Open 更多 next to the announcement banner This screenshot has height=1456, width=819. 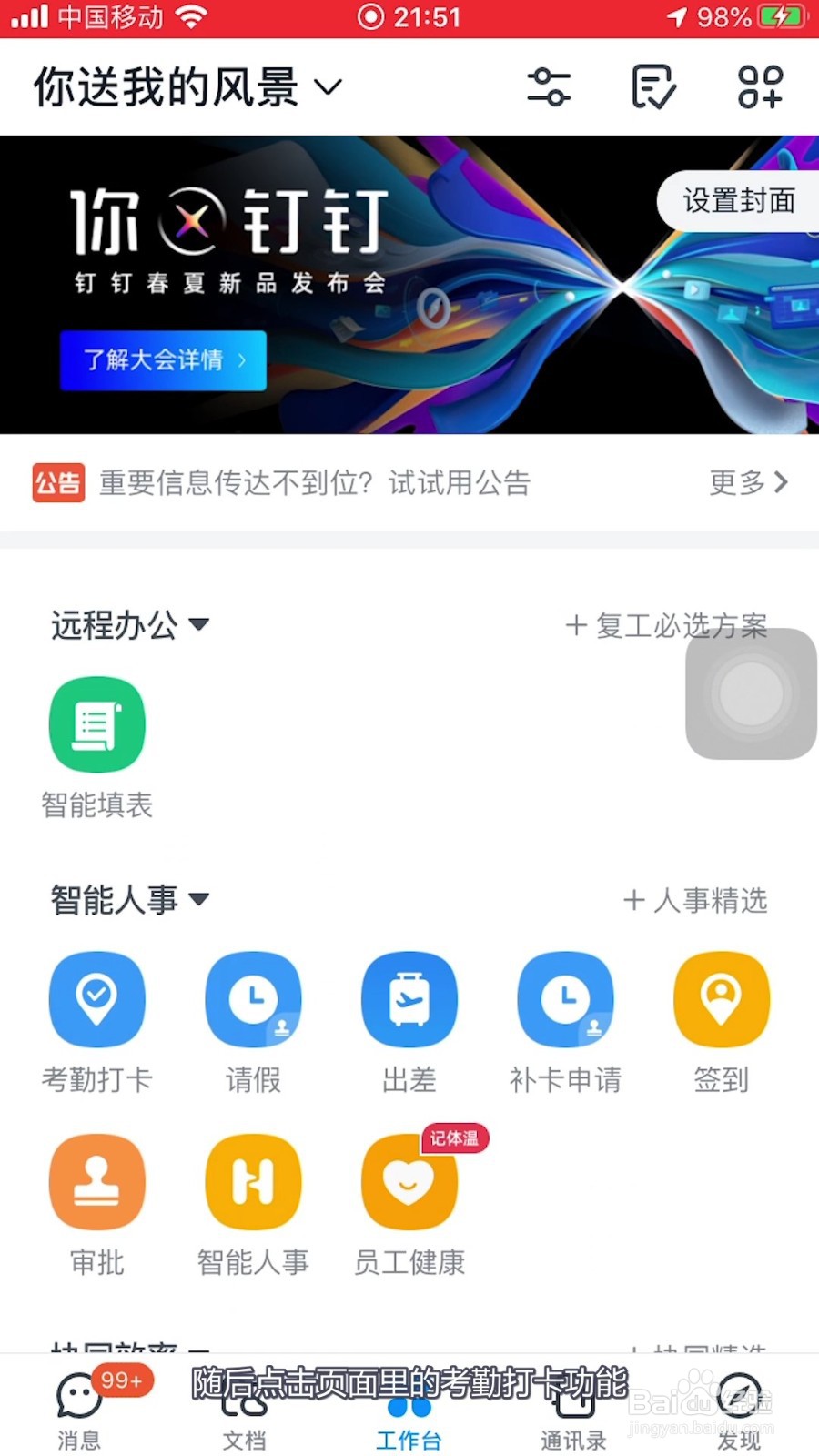[x=746, y=483]
